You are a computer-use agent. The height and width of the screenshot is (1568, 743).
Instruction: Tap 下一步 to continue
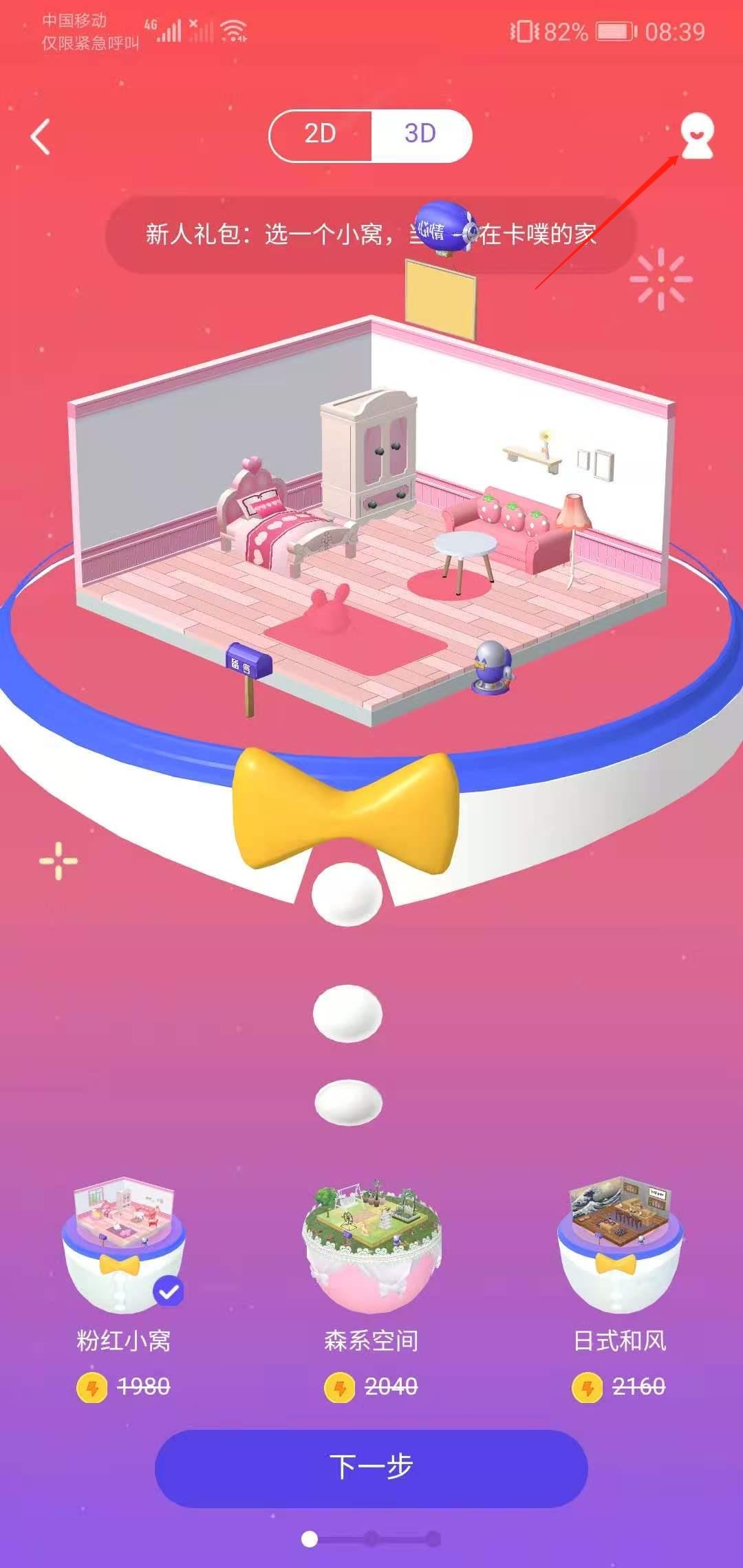point(371,1467)
